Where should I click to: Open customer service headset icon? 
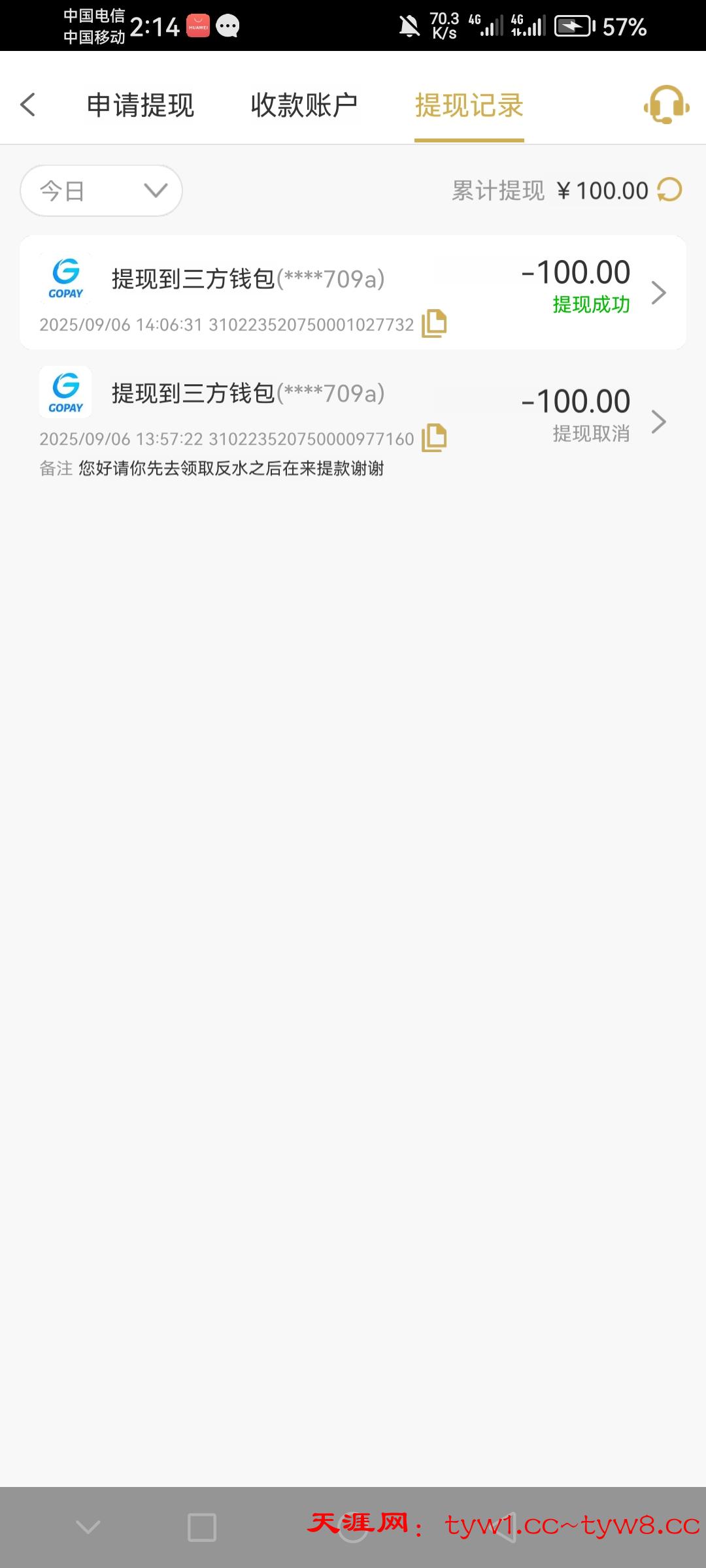coord(666,105)
